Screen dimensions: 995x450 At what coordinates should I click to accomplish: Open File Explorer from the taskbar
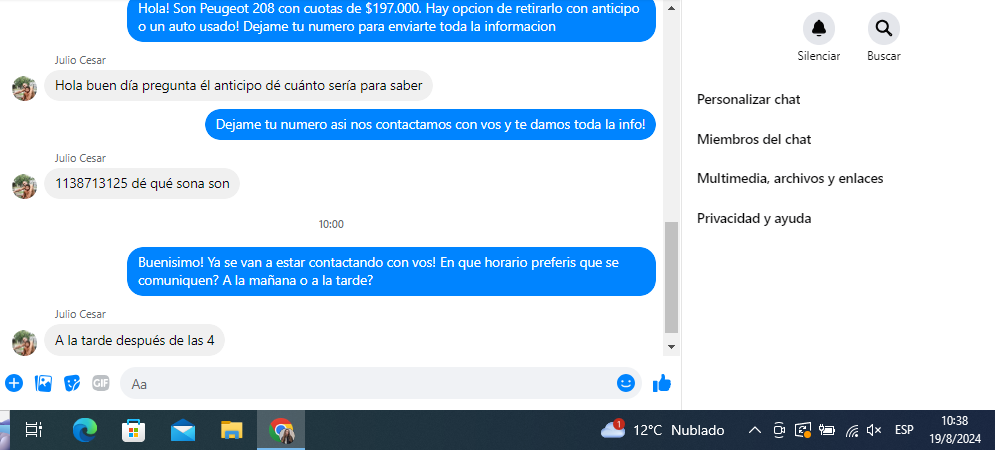coord(232,430)
